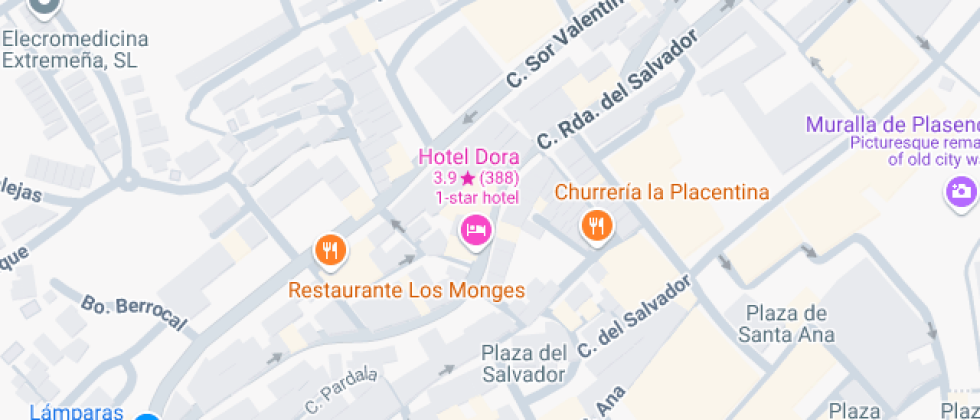Open the Hotel Dora map pin

point(476,231)
